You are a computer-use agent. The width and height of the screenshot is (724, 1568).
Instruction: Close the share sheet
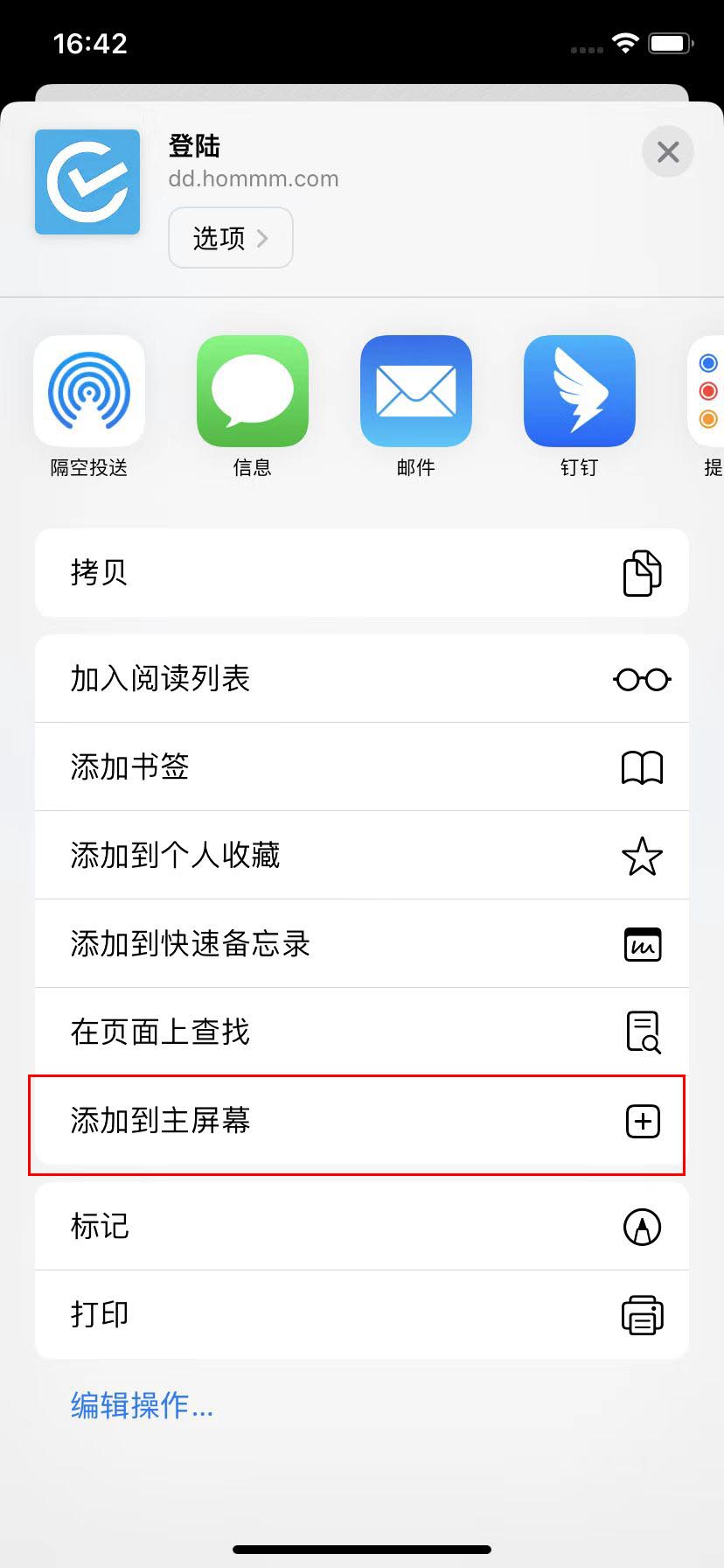[x=668, y=152]
